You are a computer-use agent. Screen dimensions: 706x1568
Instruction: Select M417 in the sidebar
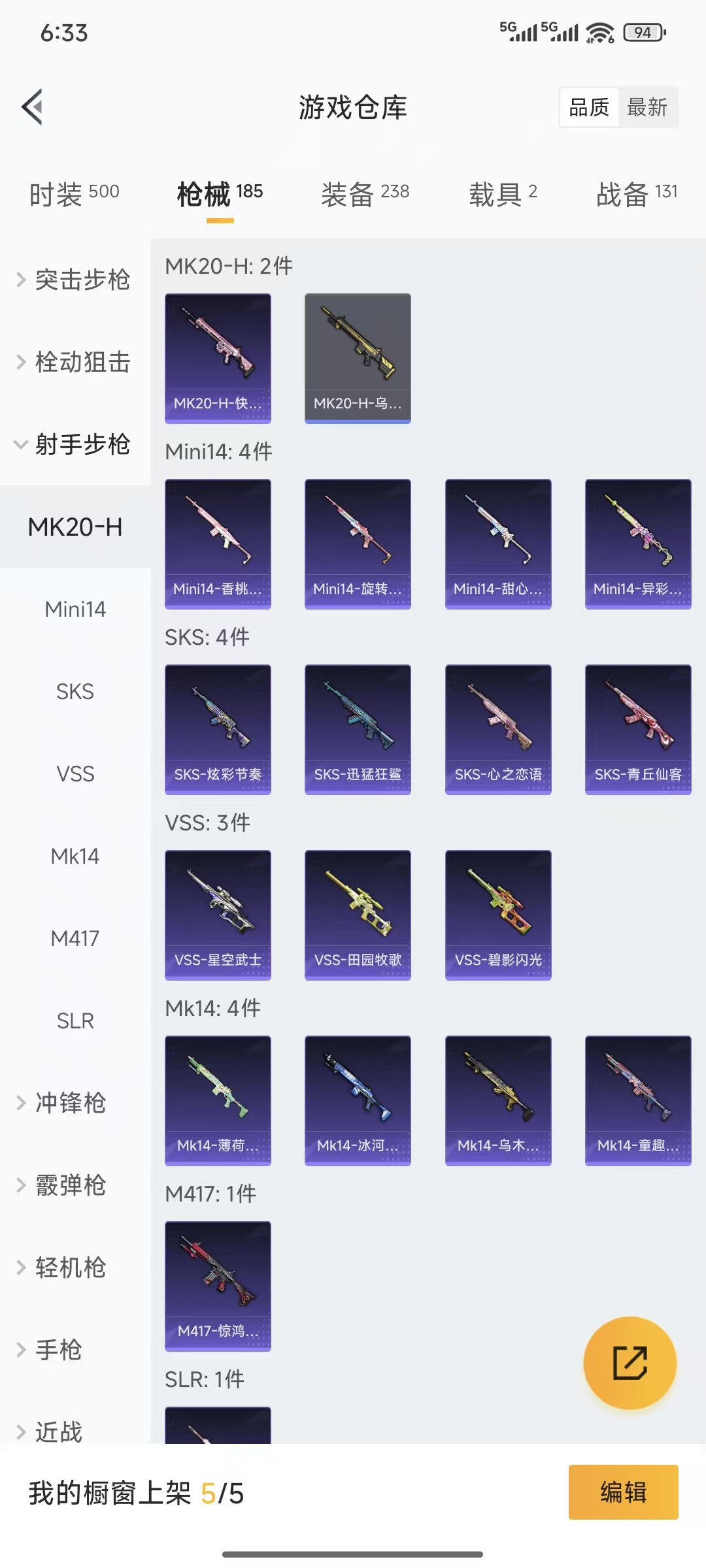click(75, 938)
